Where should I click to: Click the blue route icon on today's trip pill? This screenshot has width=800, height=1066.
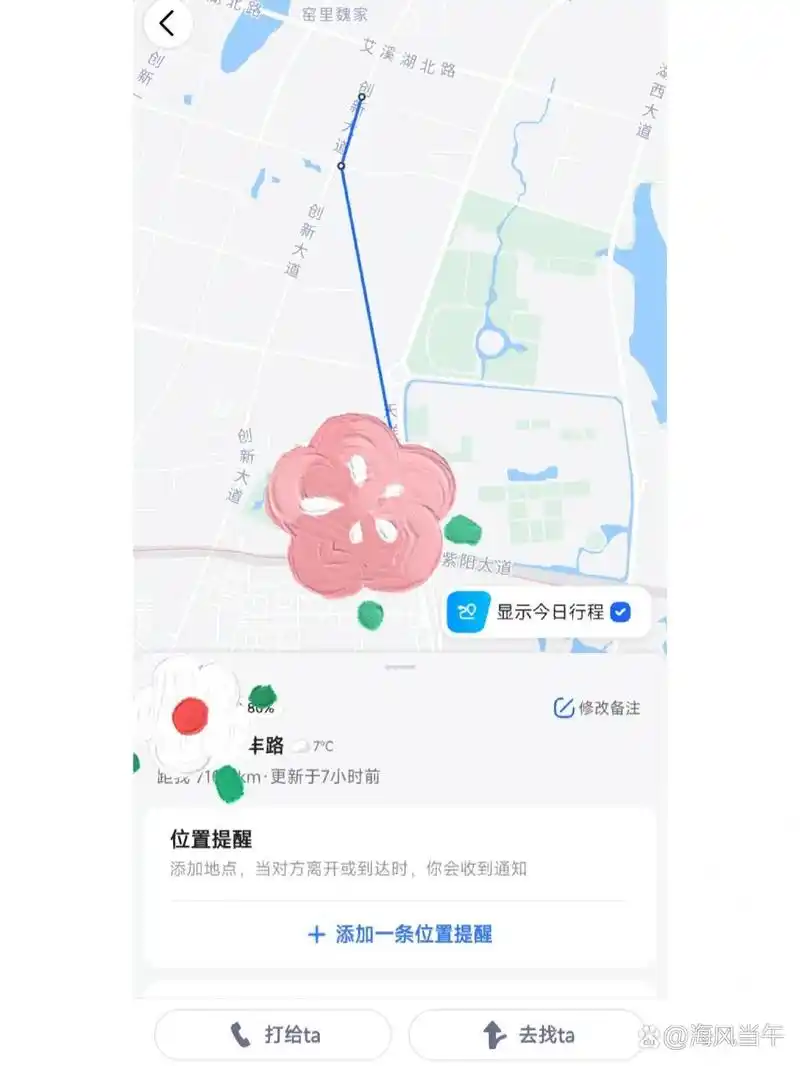[466, 611]
